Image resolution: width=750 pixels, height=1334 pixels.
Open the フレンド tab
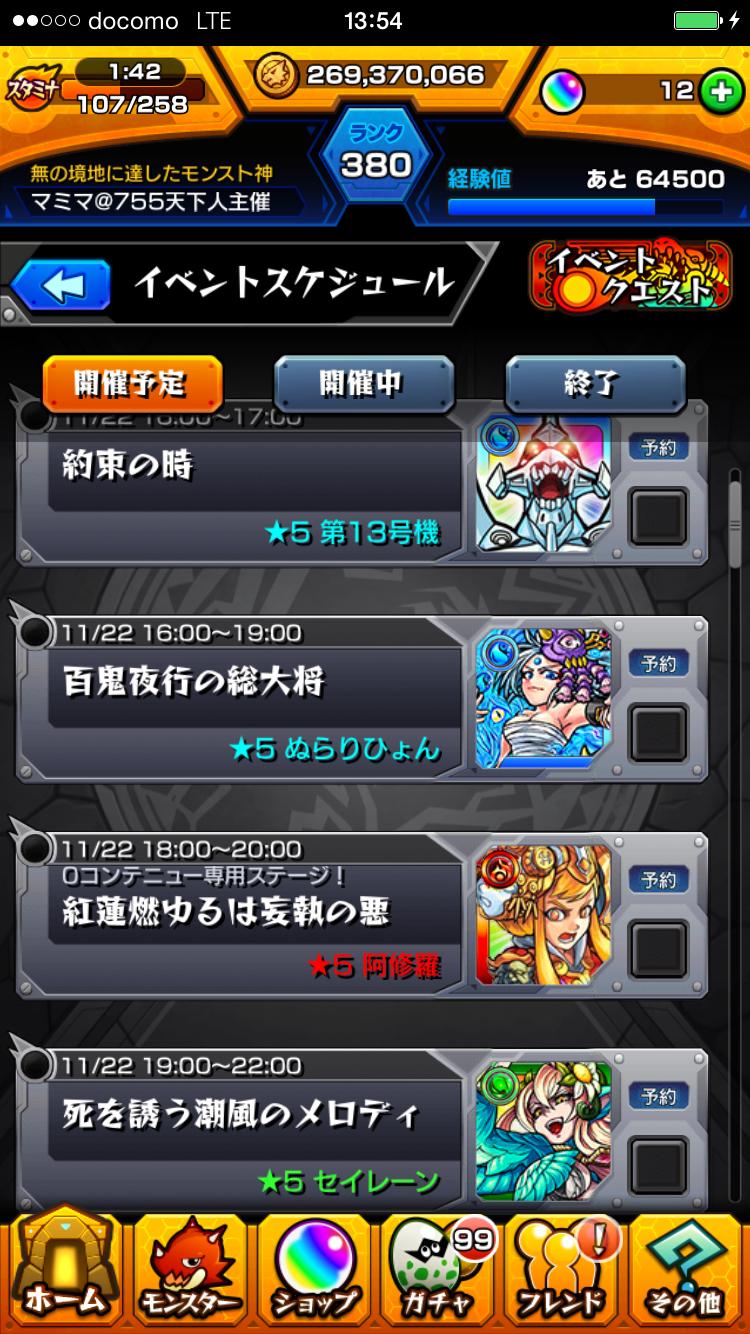click(x=561, y=1272)
